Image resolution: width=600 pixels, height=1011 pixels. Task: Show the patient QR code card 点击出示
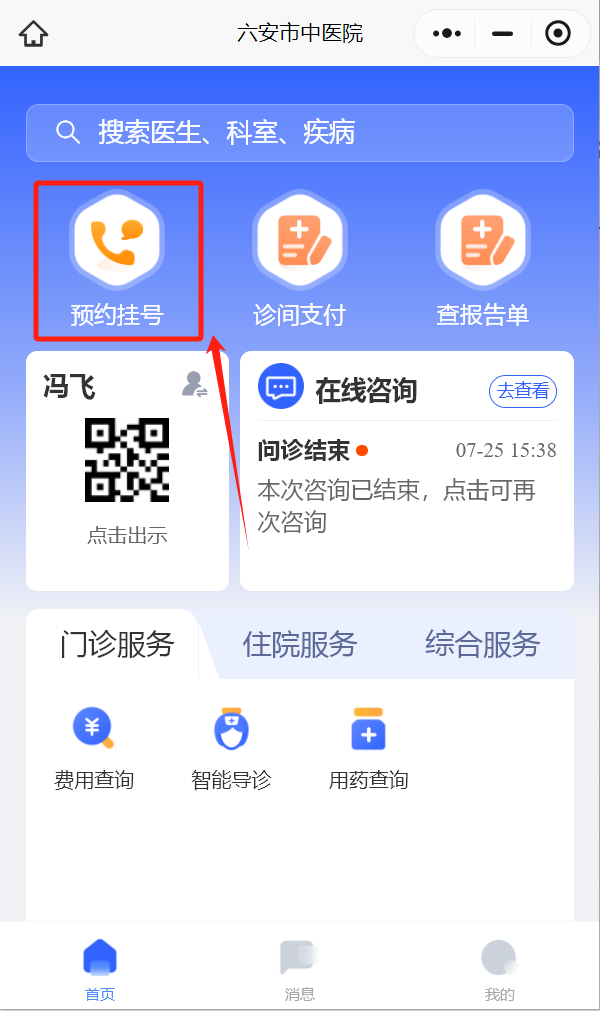pyautogui.click(x=127, y=470)
